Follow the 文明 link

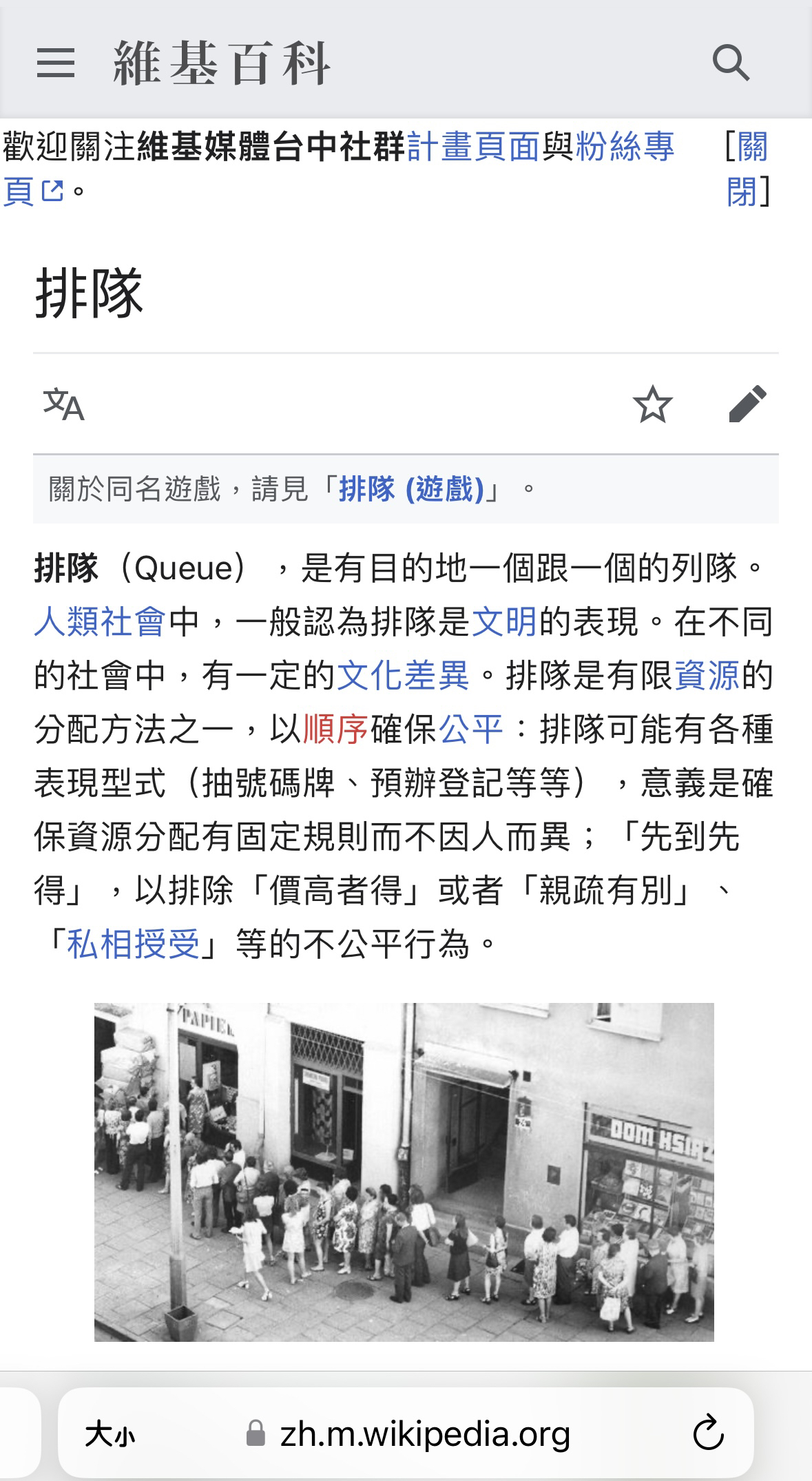click(x=505, y=622)
